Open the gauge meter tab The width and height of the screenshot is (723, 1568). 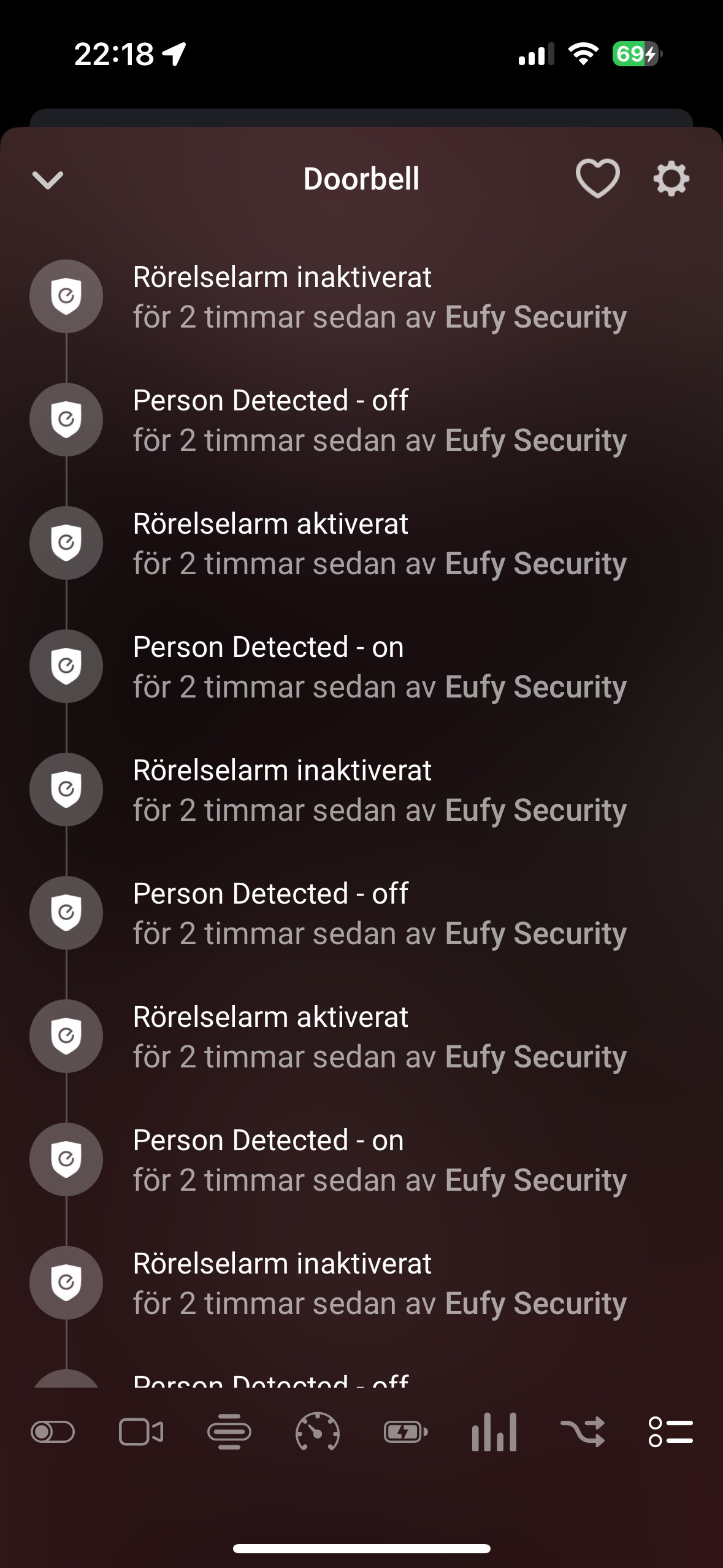(x=318, y=1432)
